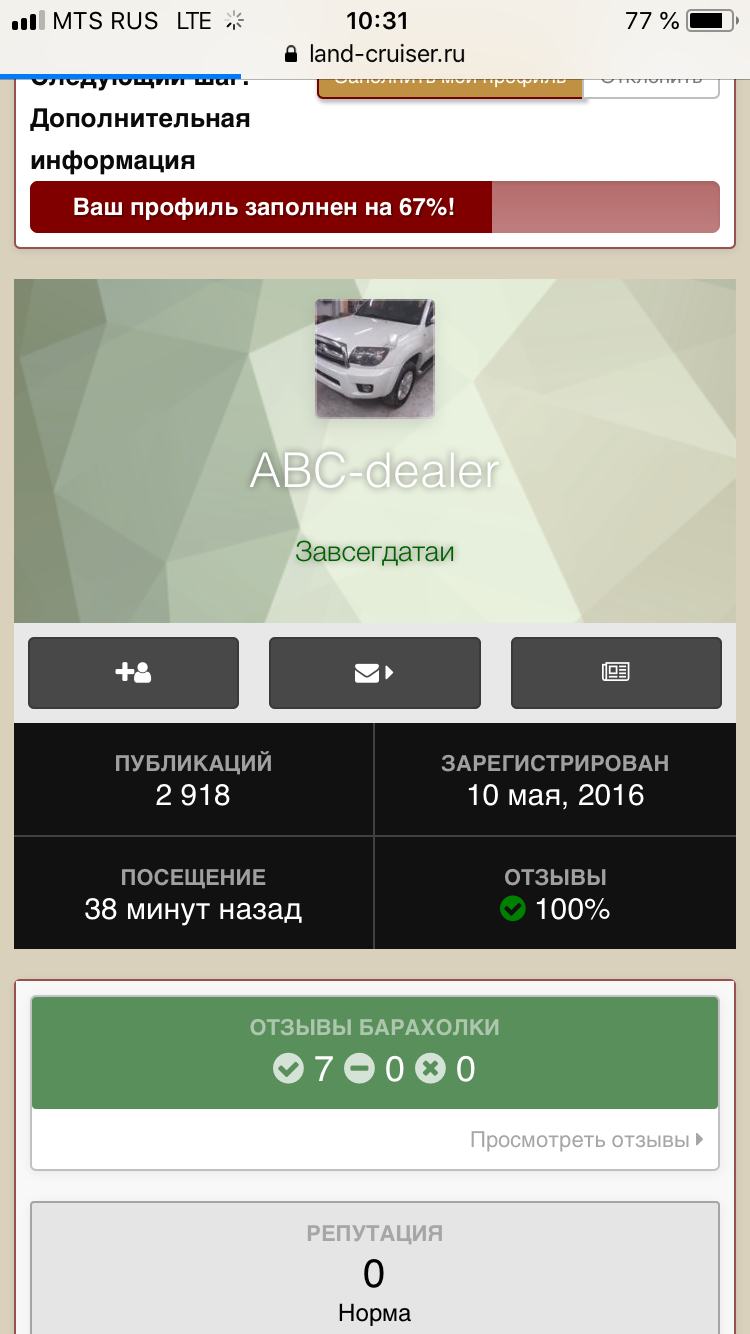
Task: Tap the land-cruiser.ru address bar
Action: click(x=375, y=54)
